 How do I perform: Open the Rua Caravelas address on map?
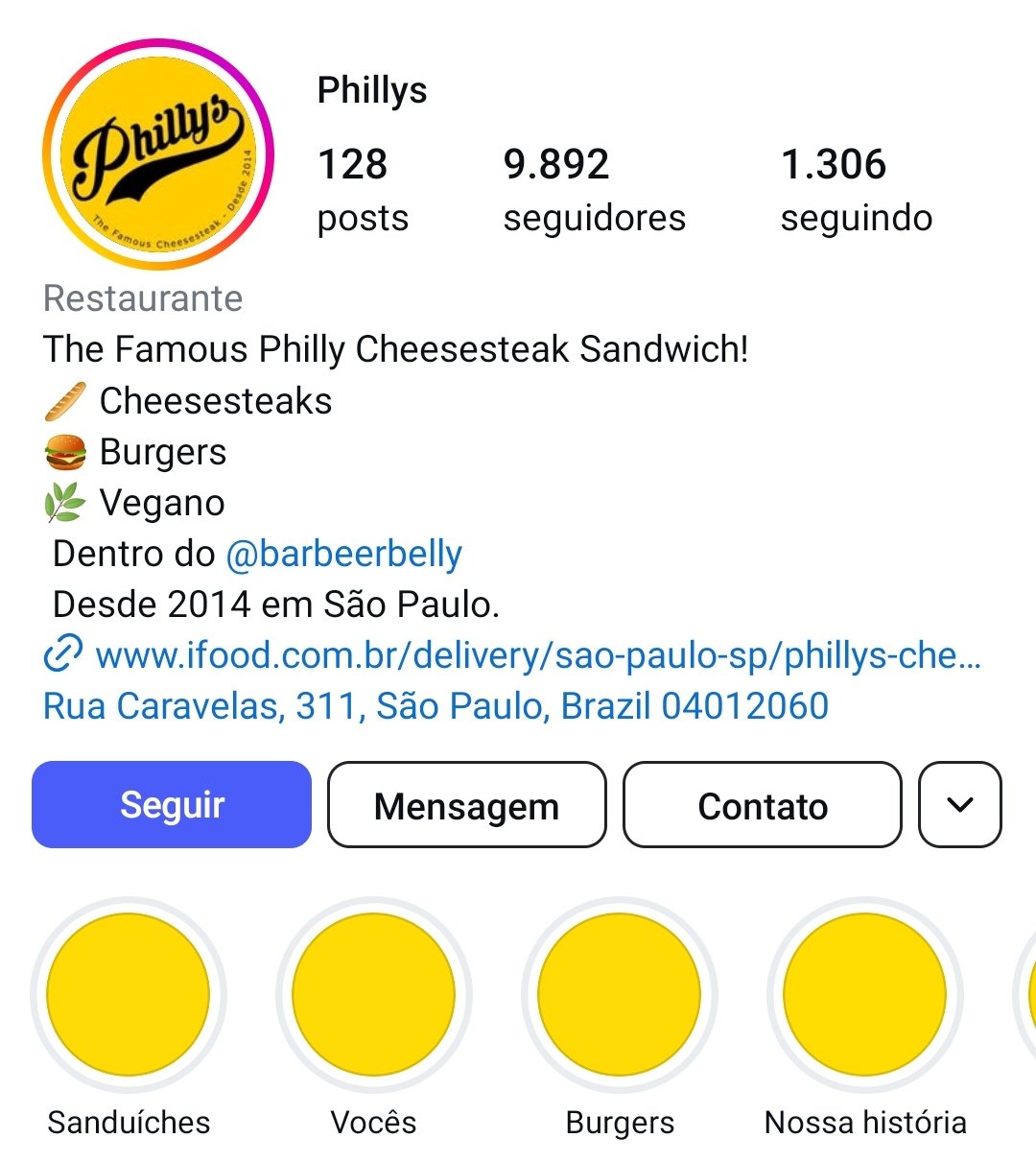click(x=436, y=706)
